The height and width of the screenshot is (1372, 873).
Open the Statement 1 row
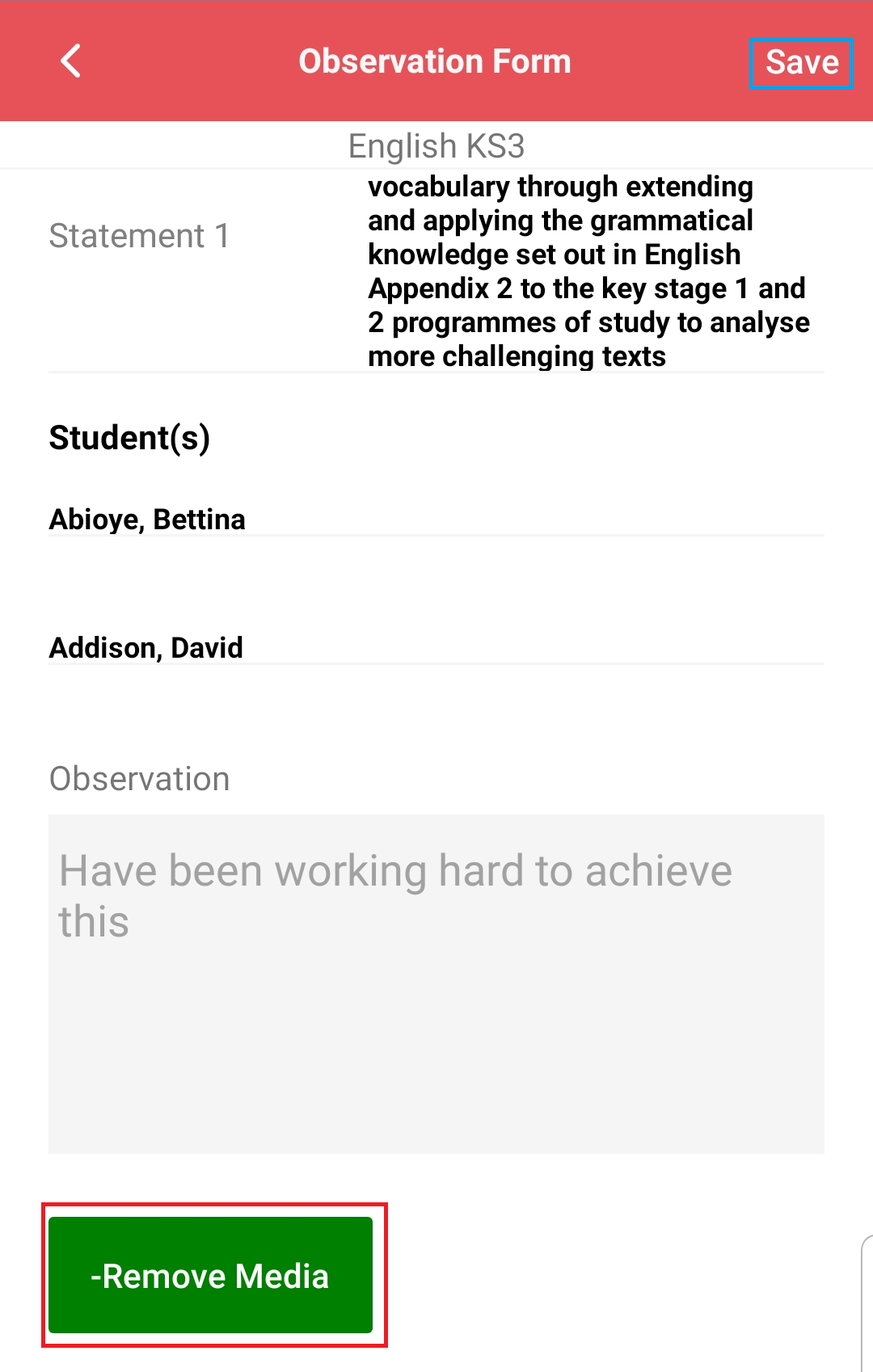point(436,271)
